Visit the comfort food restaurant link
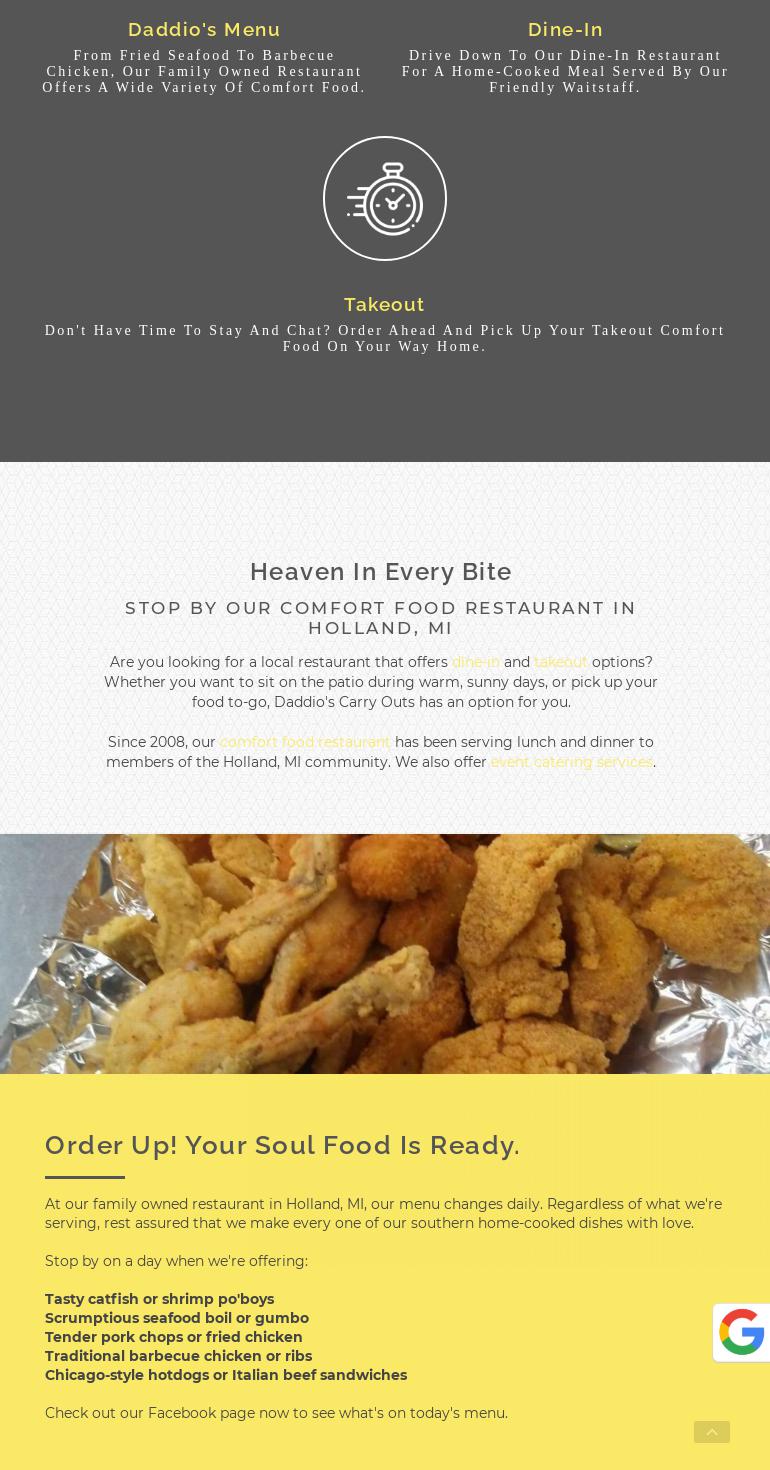The height and width of the screenshot is (1470, 770). 305,742
